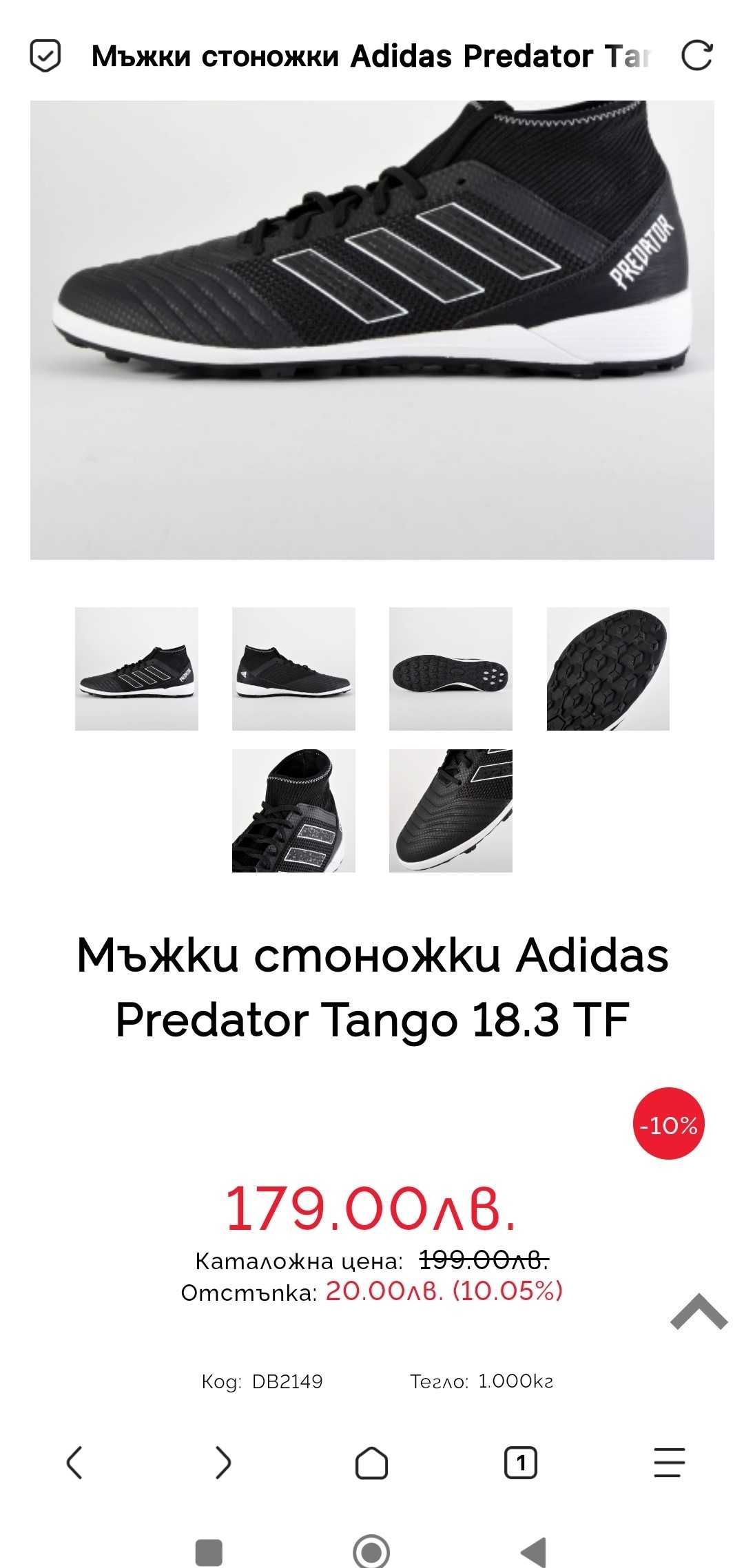Go back to the previous browser page

(74, 1462)
